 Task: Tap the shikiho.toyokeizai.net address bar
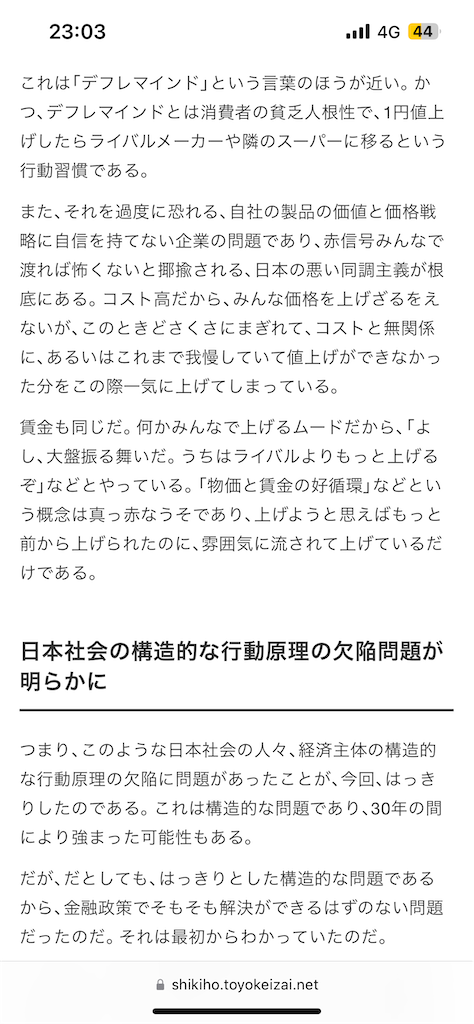click(237, 984)
